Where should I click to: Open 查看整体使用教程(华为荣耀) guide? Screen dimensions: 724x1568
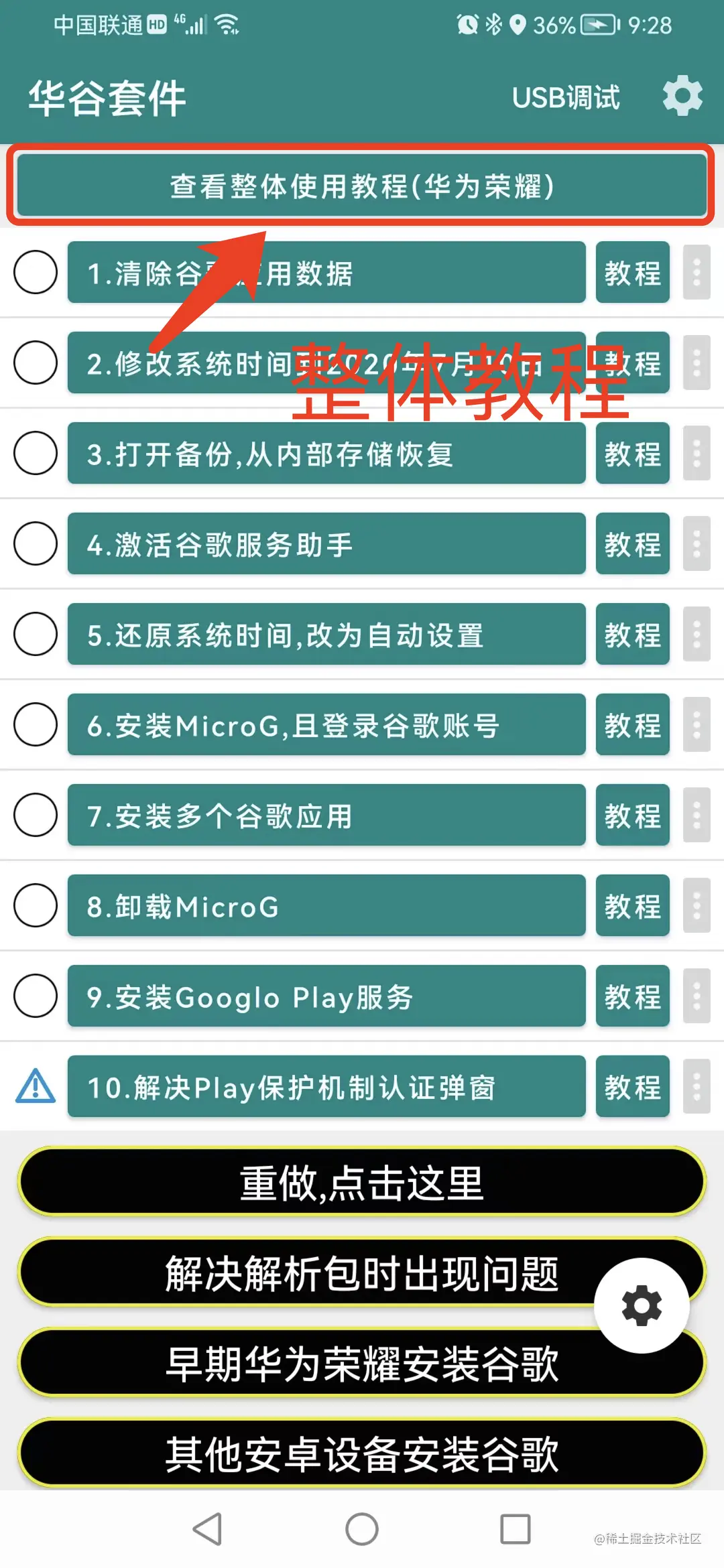[x=361, y=186]
